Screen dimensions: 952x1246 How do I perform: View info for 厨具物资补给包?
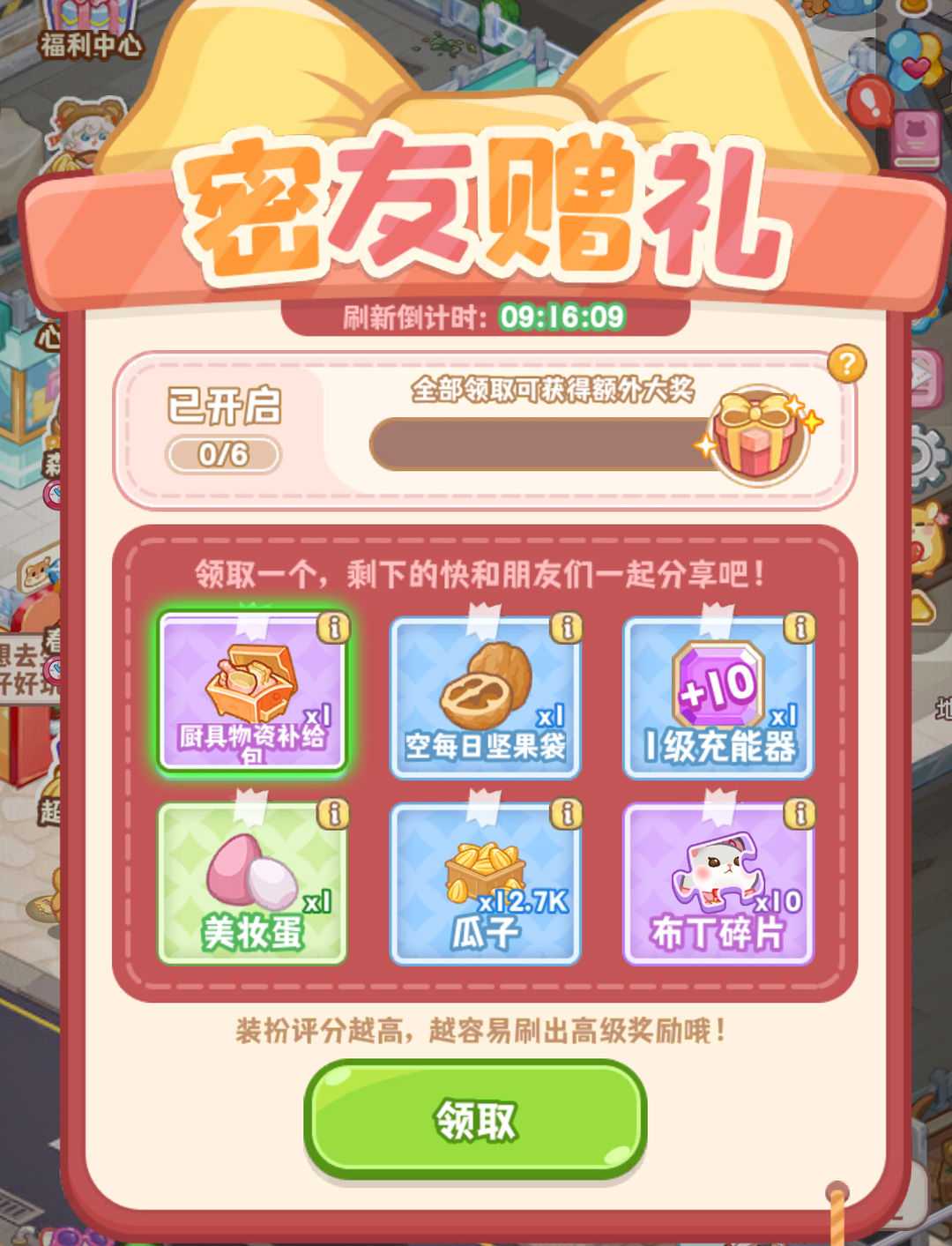click(x=334, y=627)
